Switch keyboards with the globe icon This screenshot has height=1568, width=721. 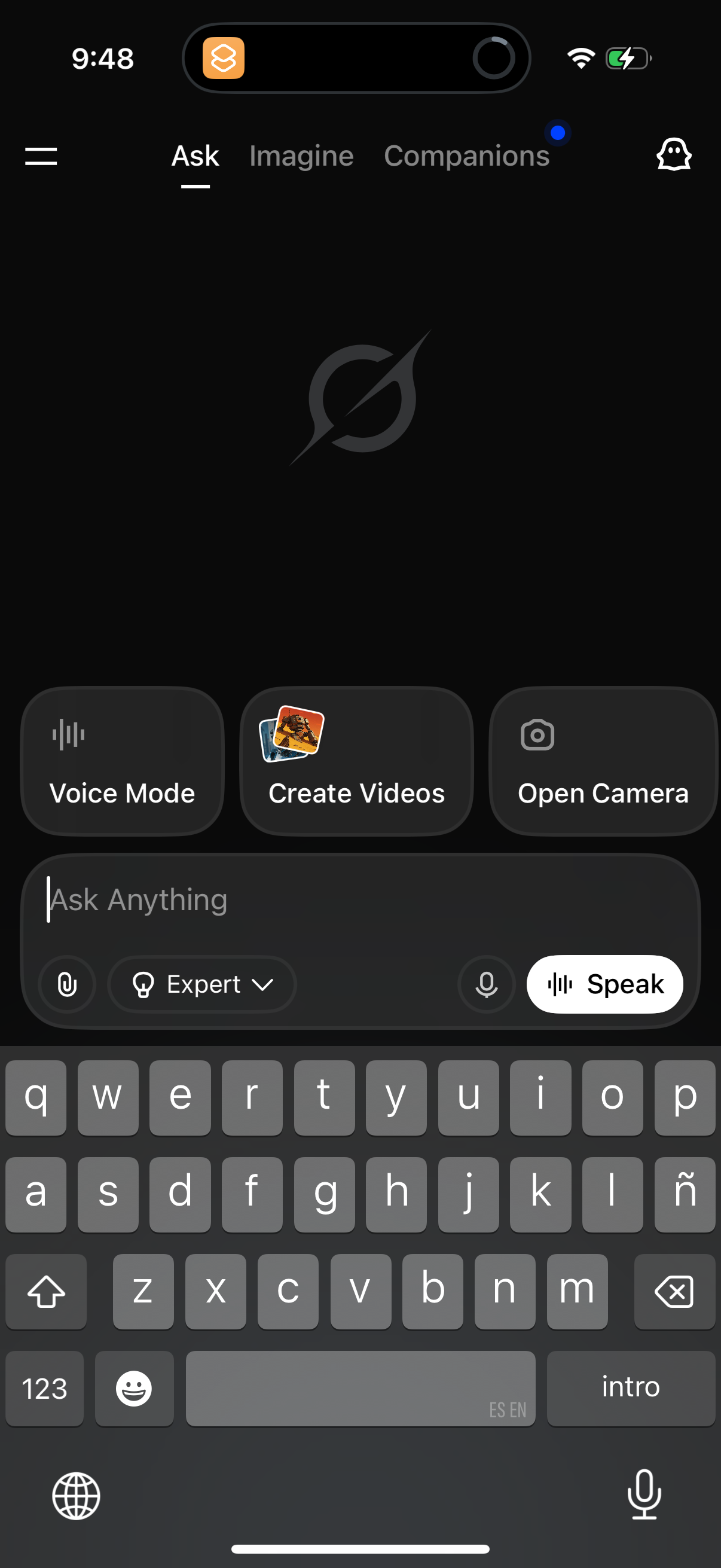click(x=75, y=1494)
